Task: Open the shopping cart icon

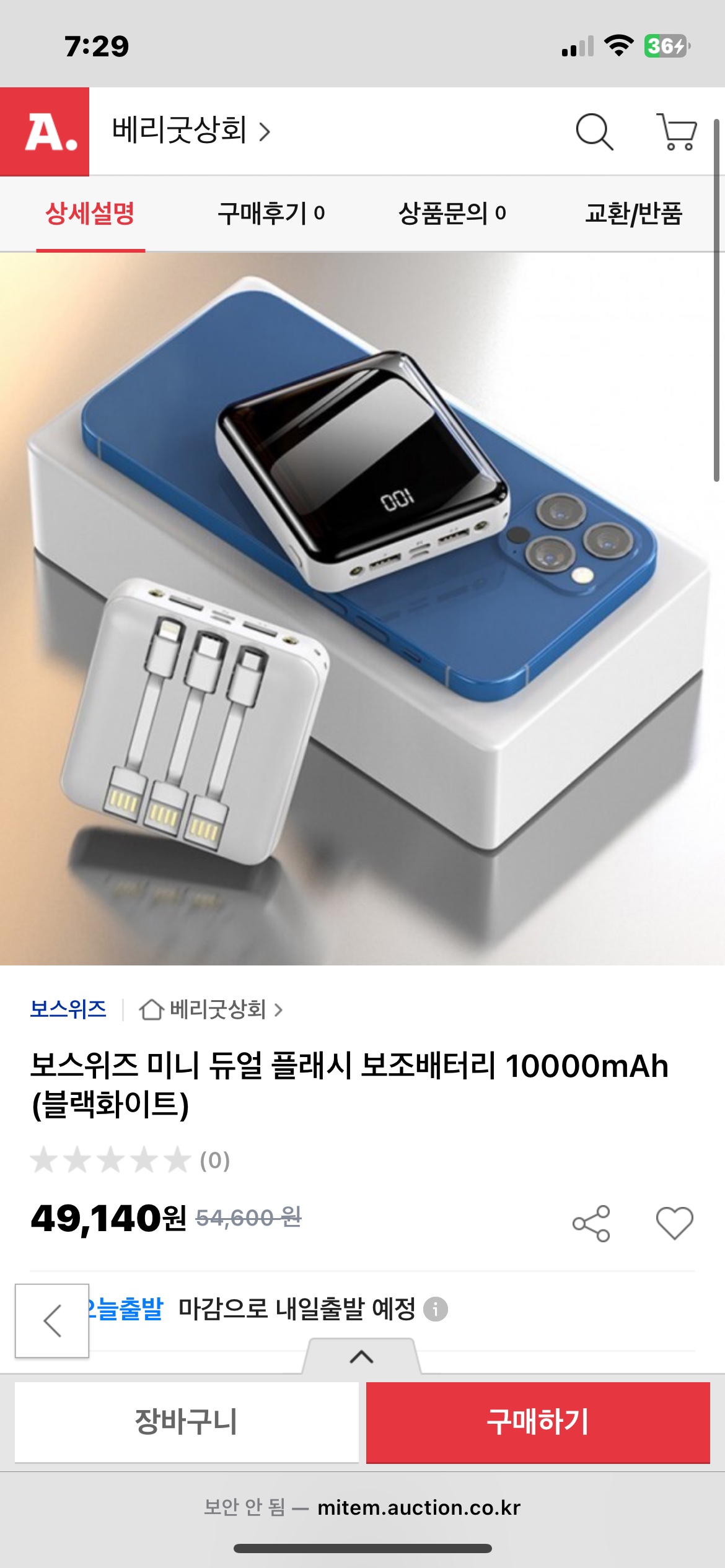Action: point(677,131)
